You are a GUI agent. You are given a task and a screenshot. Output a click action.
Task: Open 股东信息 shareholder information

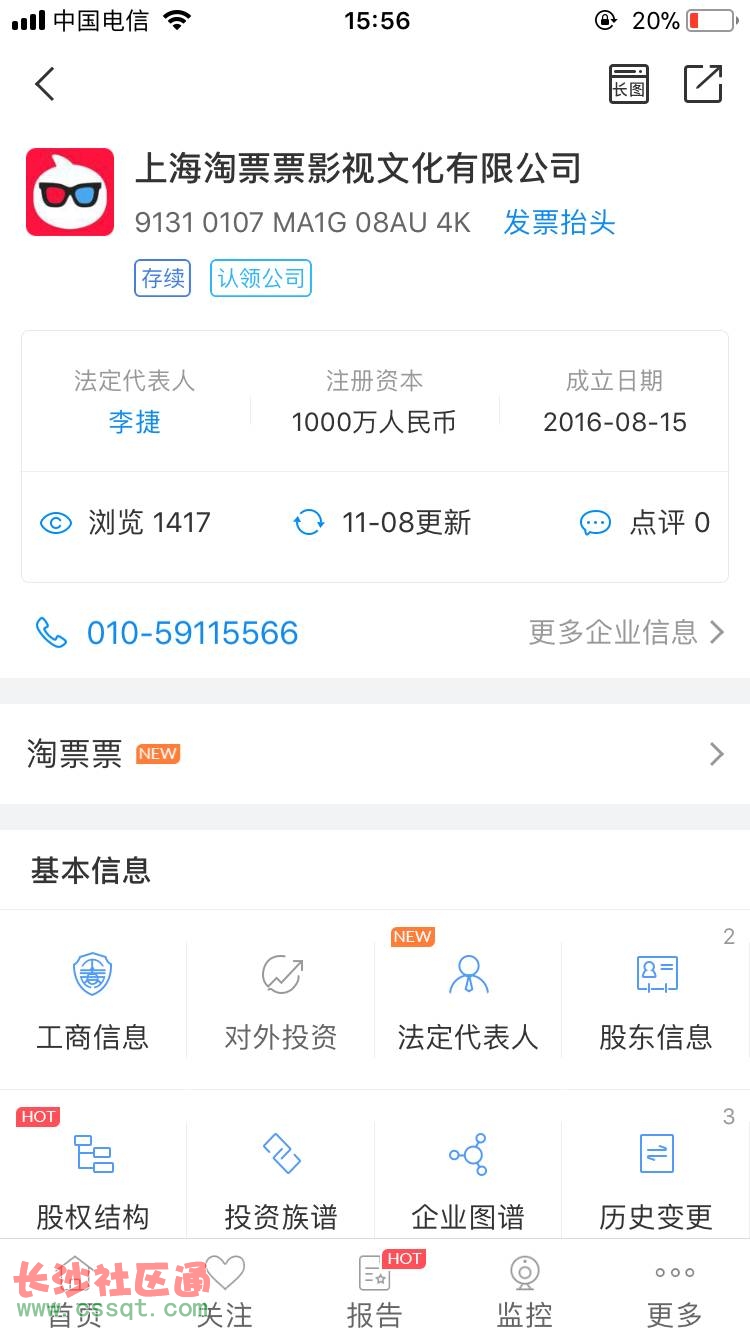point(656,1000)
